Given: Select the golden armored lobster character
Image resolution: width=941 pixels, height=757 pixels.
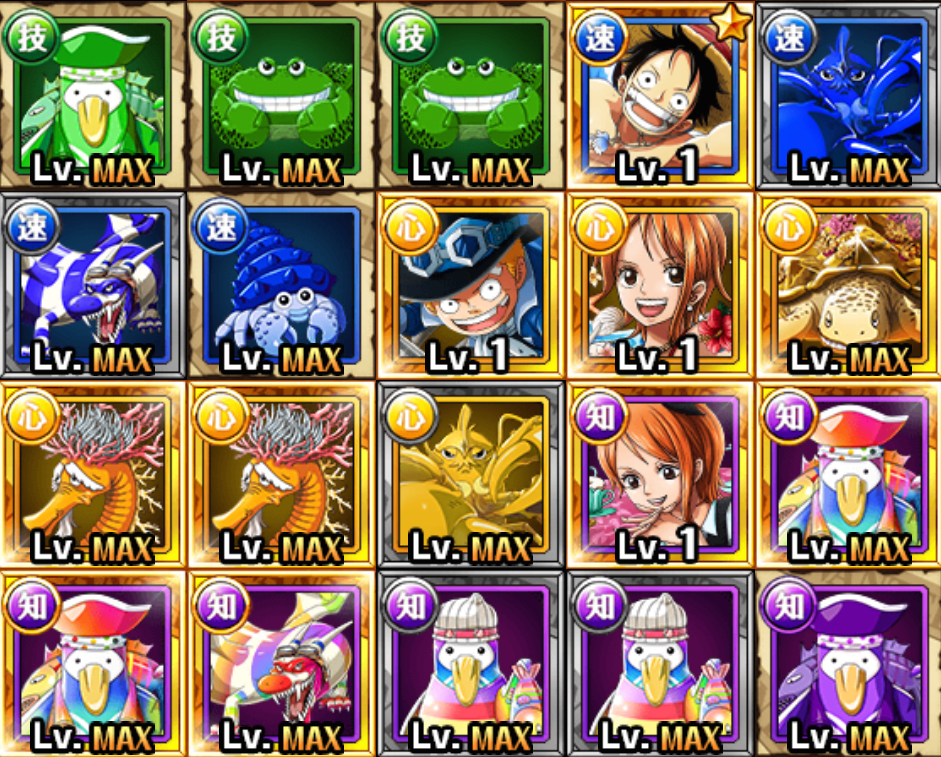Looking at the screenshot, I should [x=468, y=475].
